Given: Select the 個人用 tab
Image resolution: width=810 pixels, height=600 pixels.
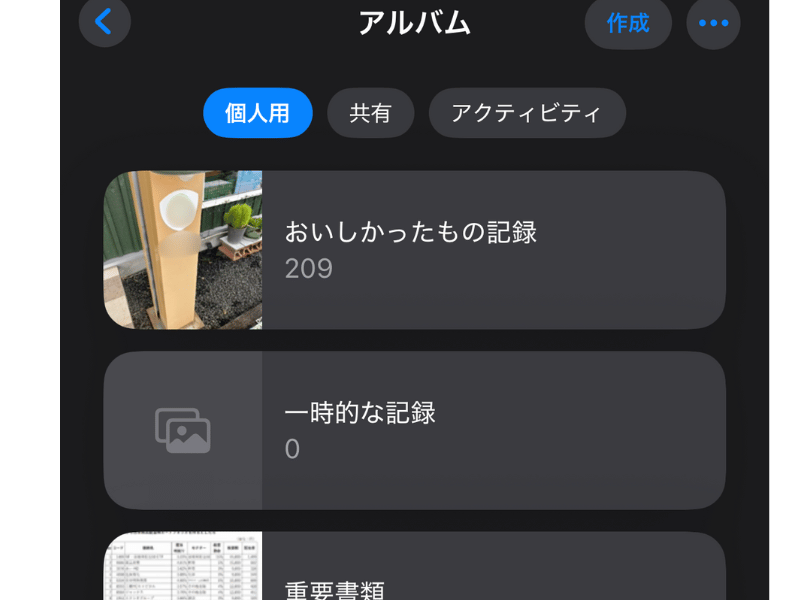Looking at the screenshot, I should (x=257, y=113).
